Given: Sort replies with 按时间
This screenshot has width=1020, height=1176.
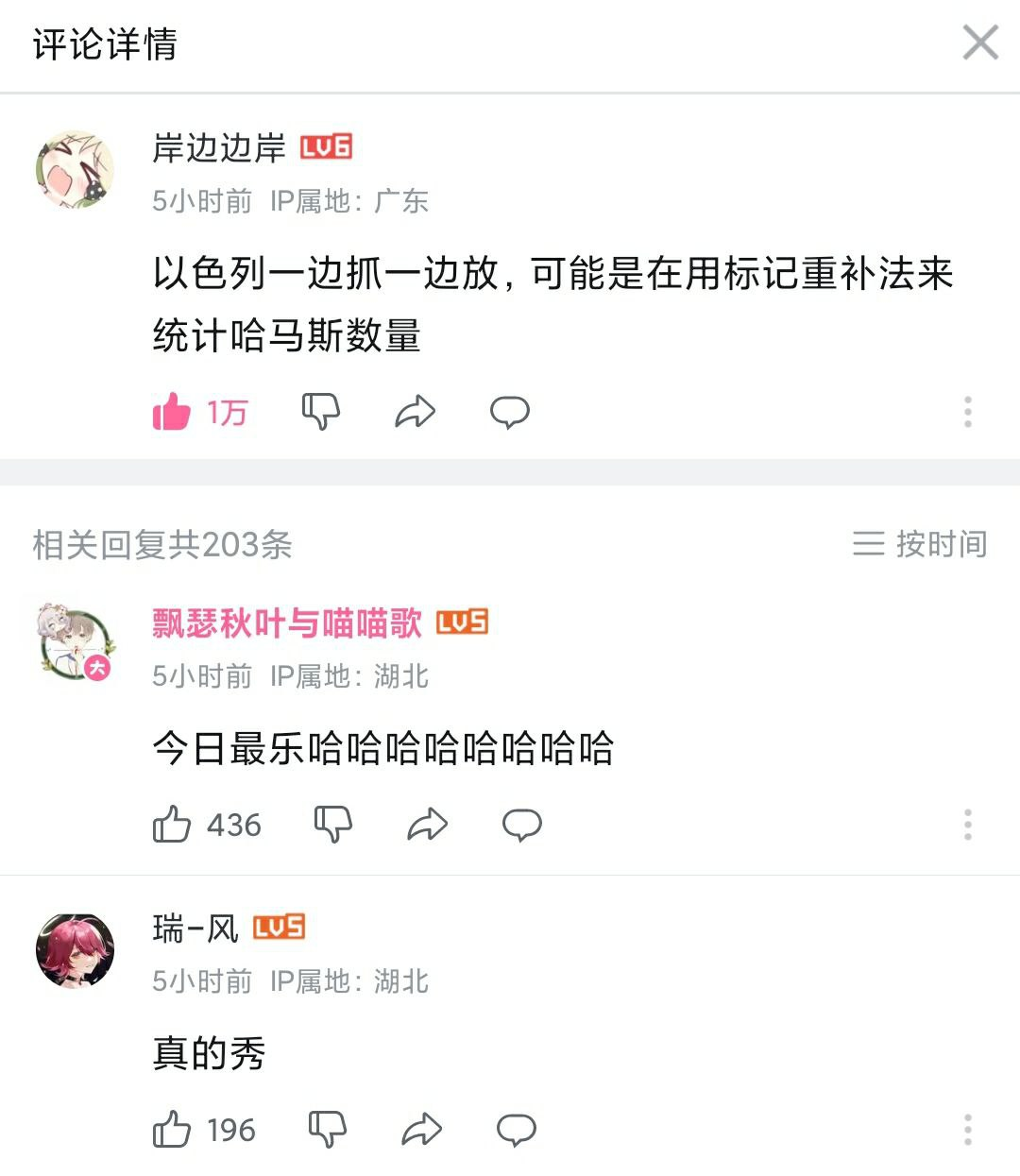Looking at the screenshot, I should tap(920, 544).
